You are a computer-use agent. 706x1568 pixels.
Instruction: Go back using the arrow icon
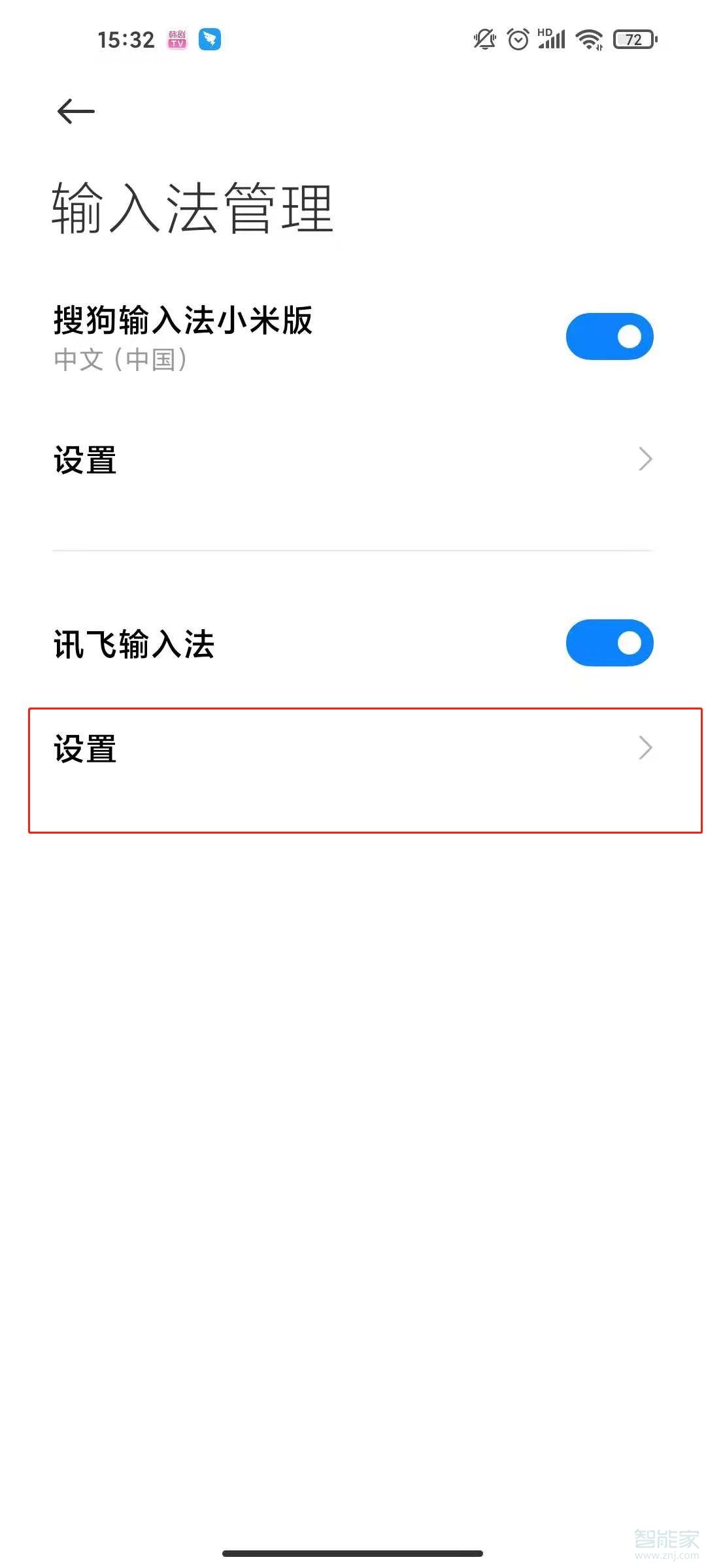(x=76, y=112)
